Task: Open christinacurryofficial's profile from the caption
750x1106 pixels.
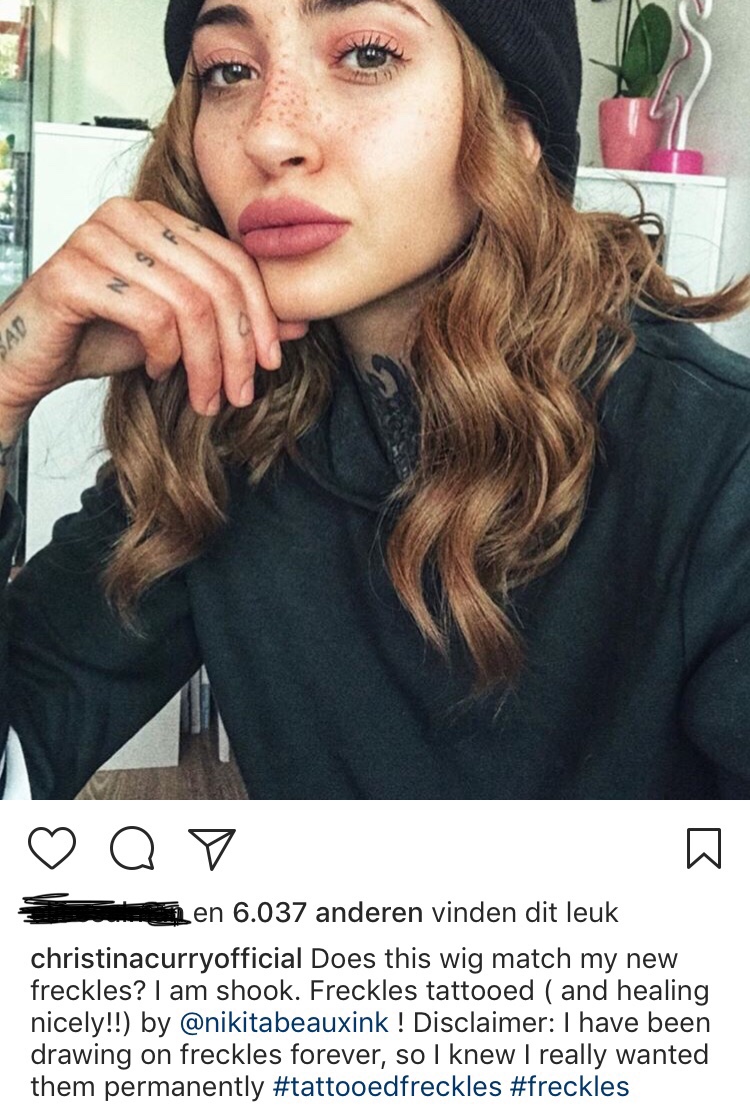Action: point(166,959)
